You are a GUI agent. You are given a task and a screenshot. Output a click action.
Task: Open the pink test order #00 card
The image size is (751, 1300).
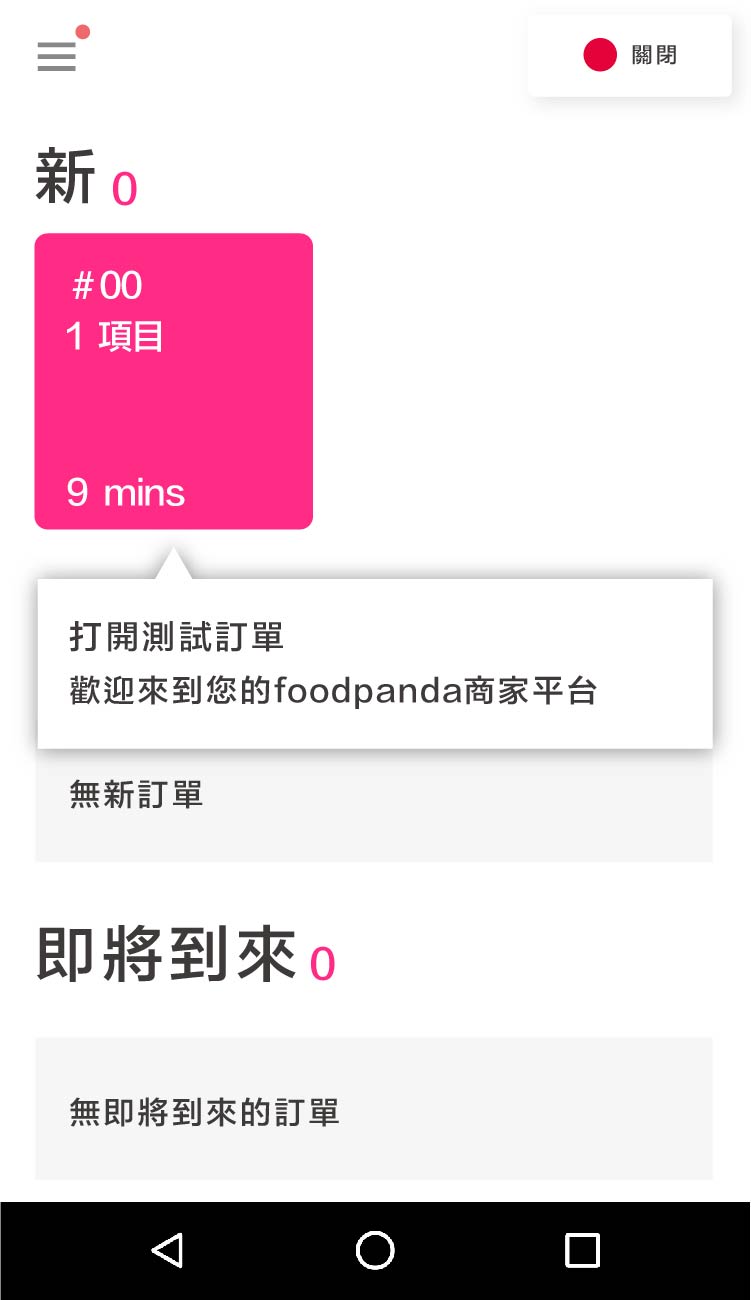click(174, 381)
